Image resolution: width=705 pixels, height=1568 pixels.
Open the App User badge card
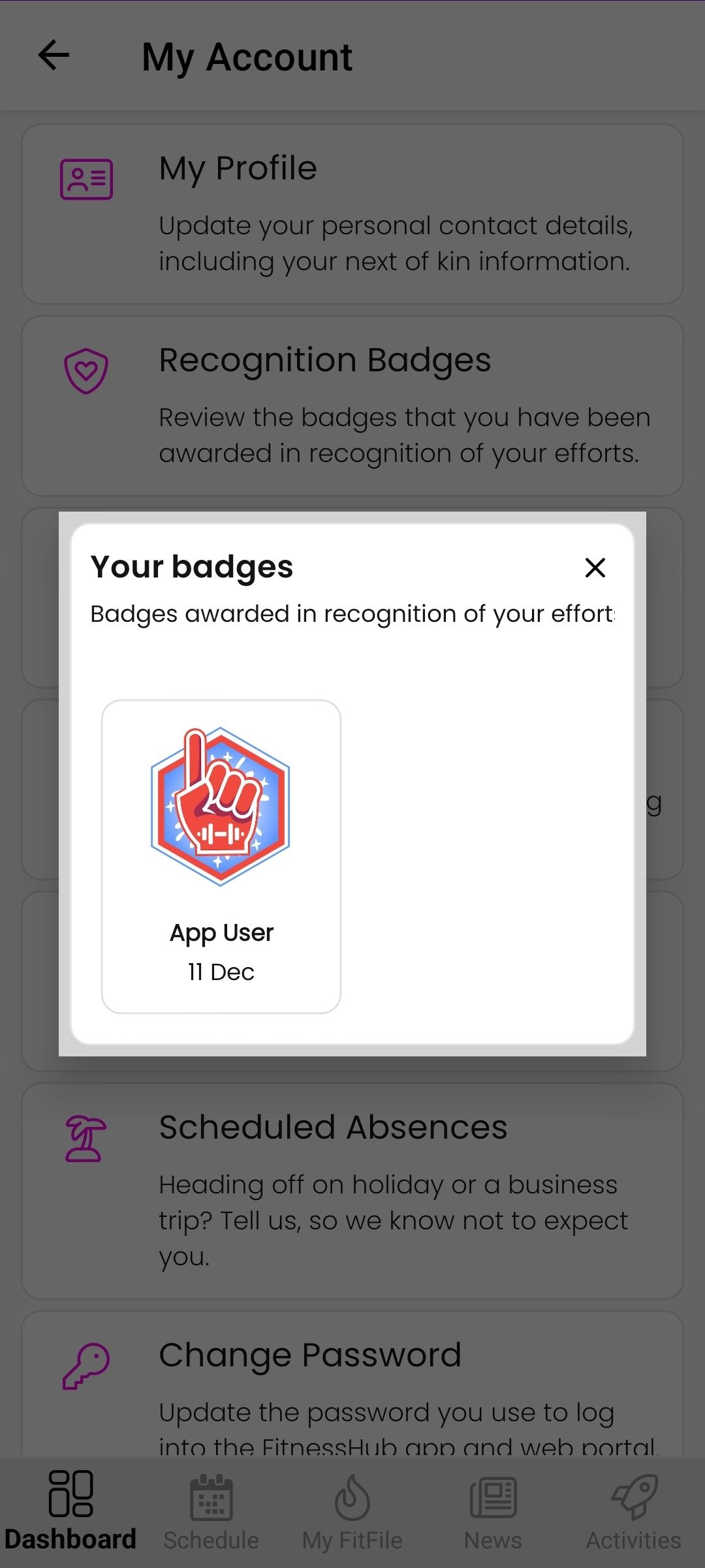point(221,856)
